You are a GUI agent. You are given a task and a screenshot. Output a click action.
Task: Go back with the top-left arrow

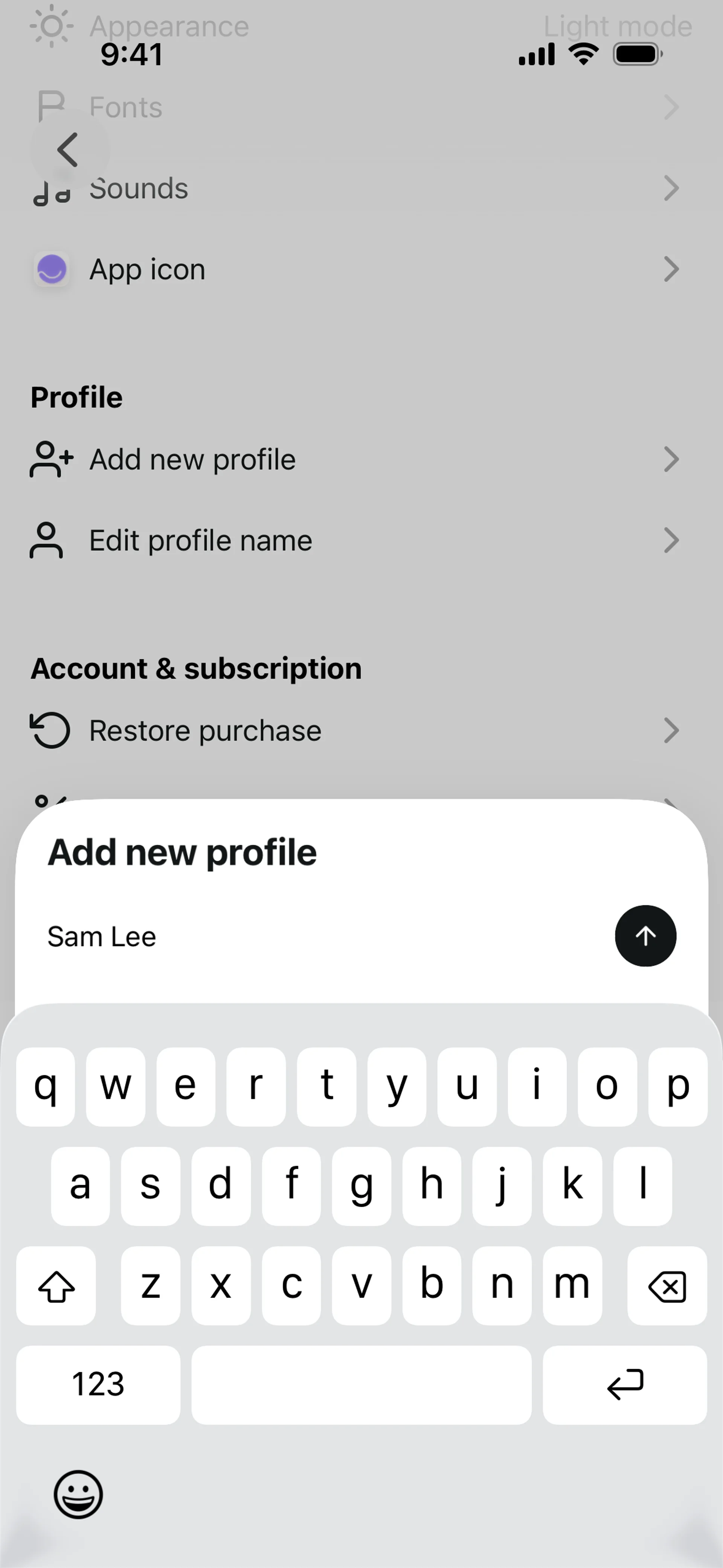point(67,150)
